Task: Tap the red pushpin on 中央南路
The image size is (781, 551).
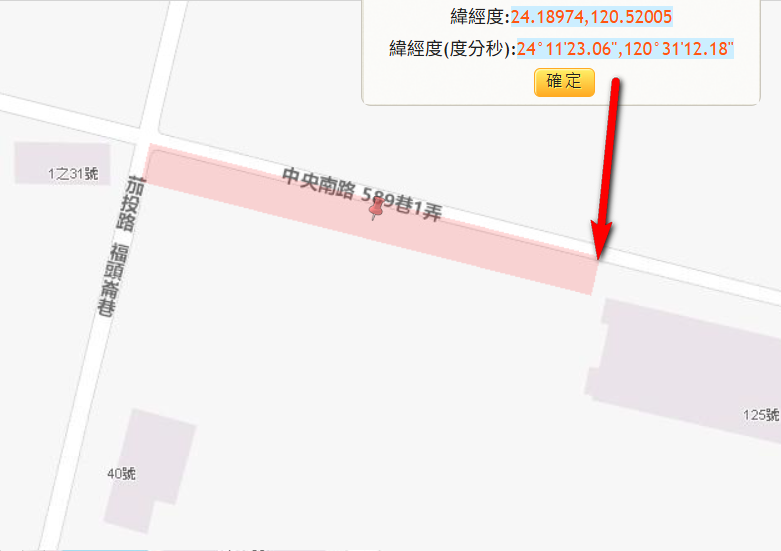Action: point(377,209)
